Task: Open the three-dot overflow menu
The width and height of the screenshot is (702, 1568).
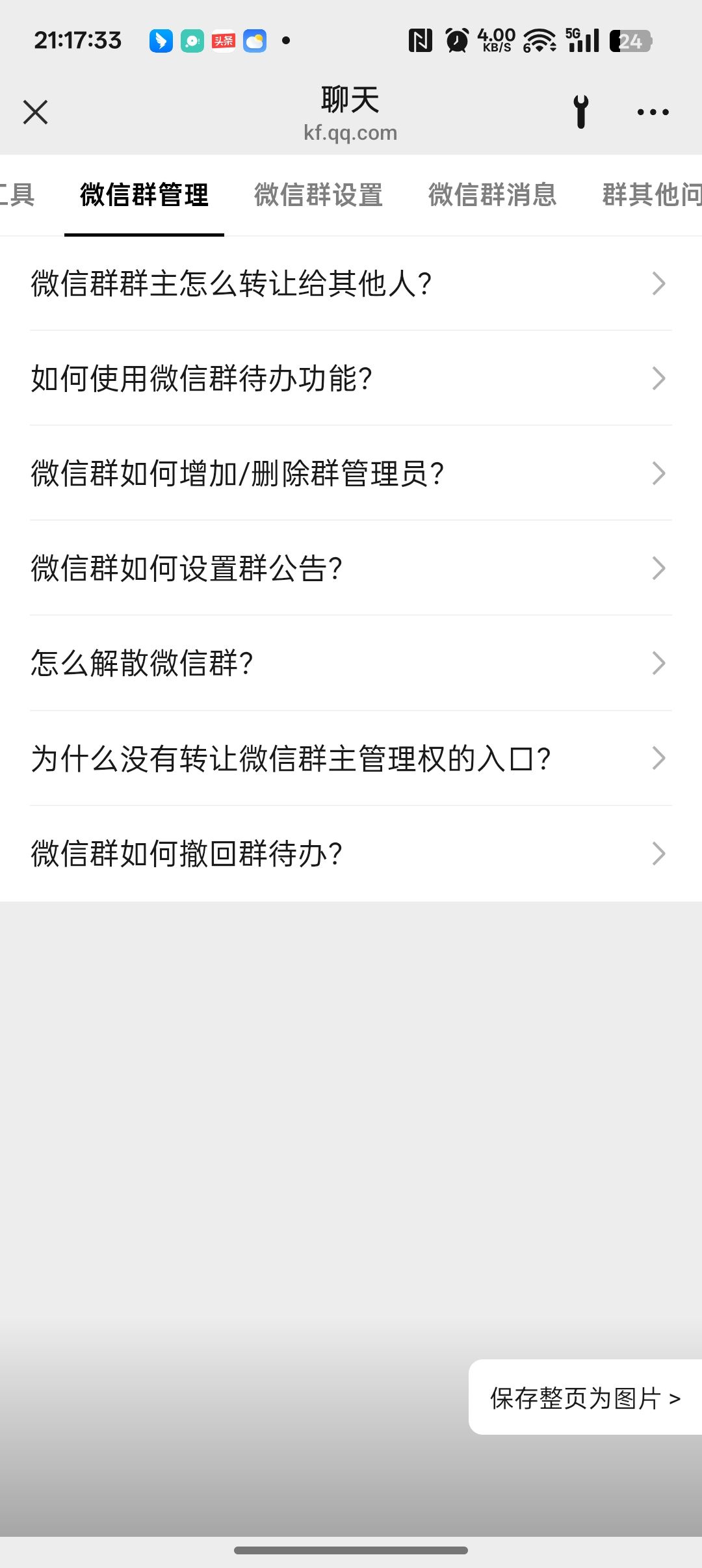Action: click(x=653, y=112)
